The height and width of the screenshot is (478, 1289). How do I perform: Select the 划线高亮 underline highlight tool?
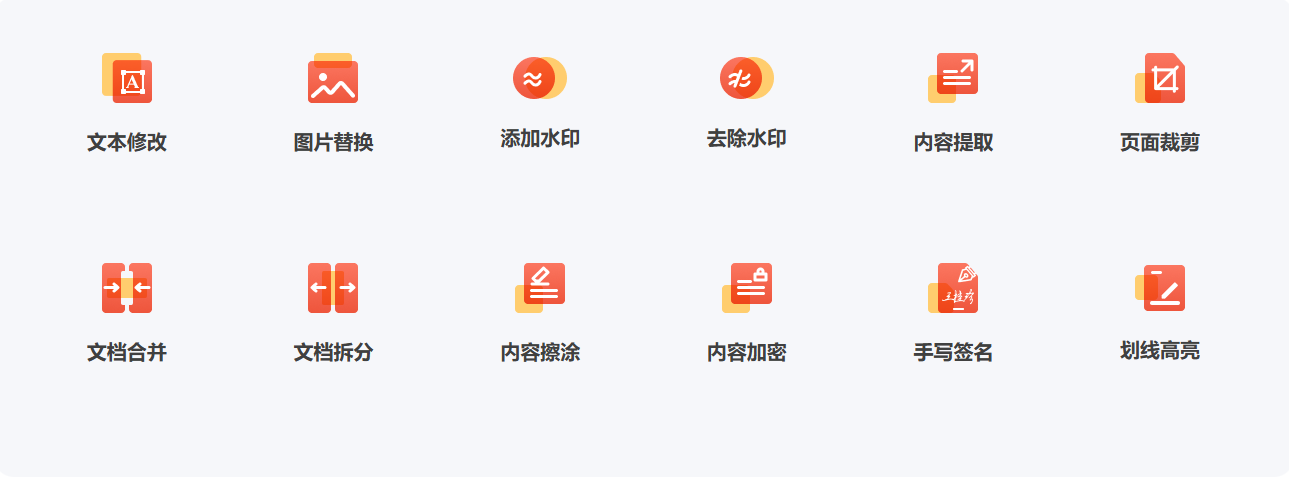[1160, 289]
